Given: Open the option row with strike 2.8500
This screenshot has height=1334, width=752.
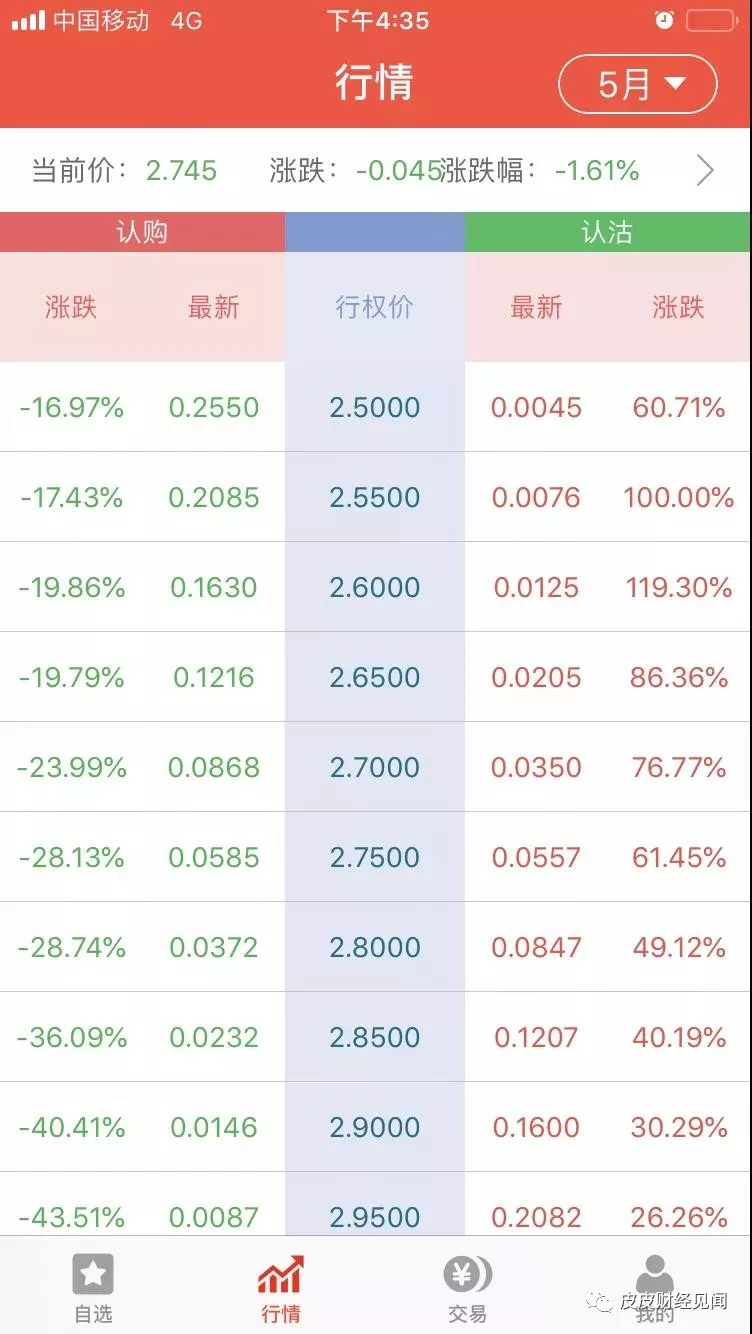Looking at the screenshot, I should (x=375, y=1037).
